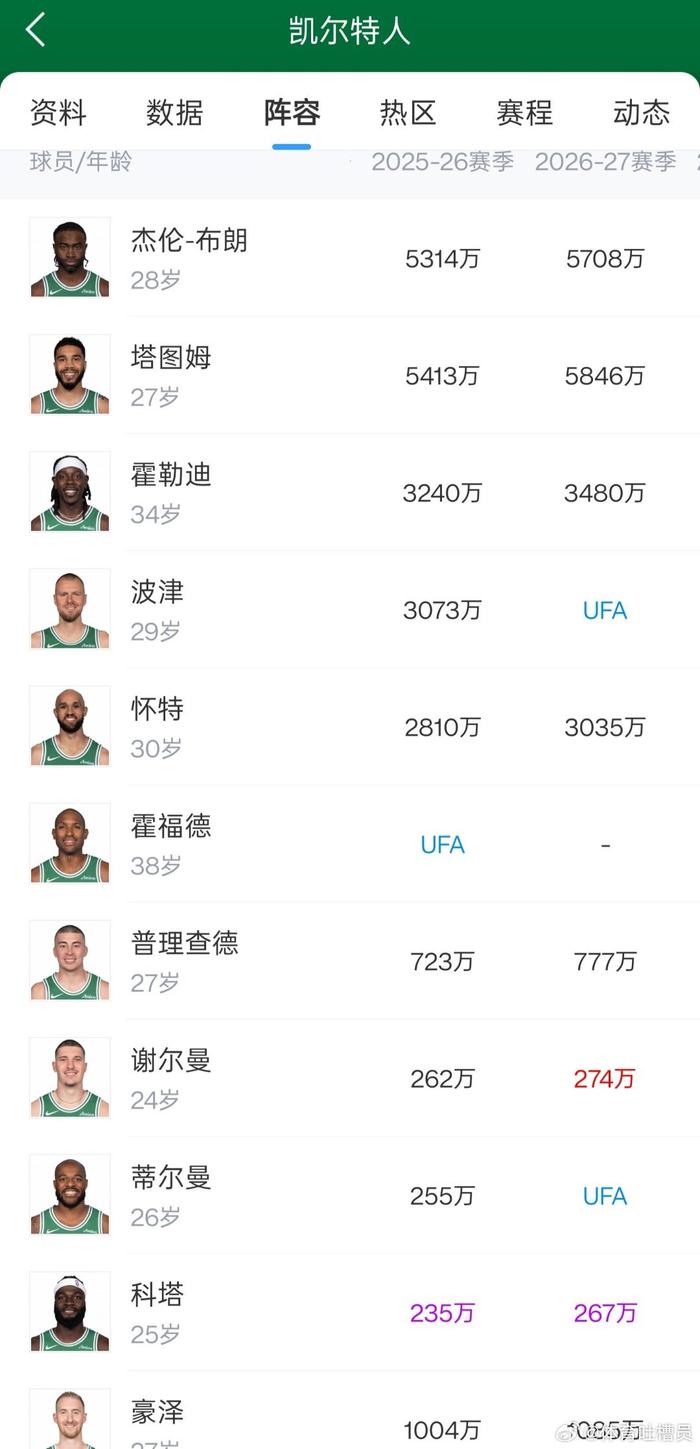Open the 动态 tab
Screen dimensions: 700x1449
[641, 112]
